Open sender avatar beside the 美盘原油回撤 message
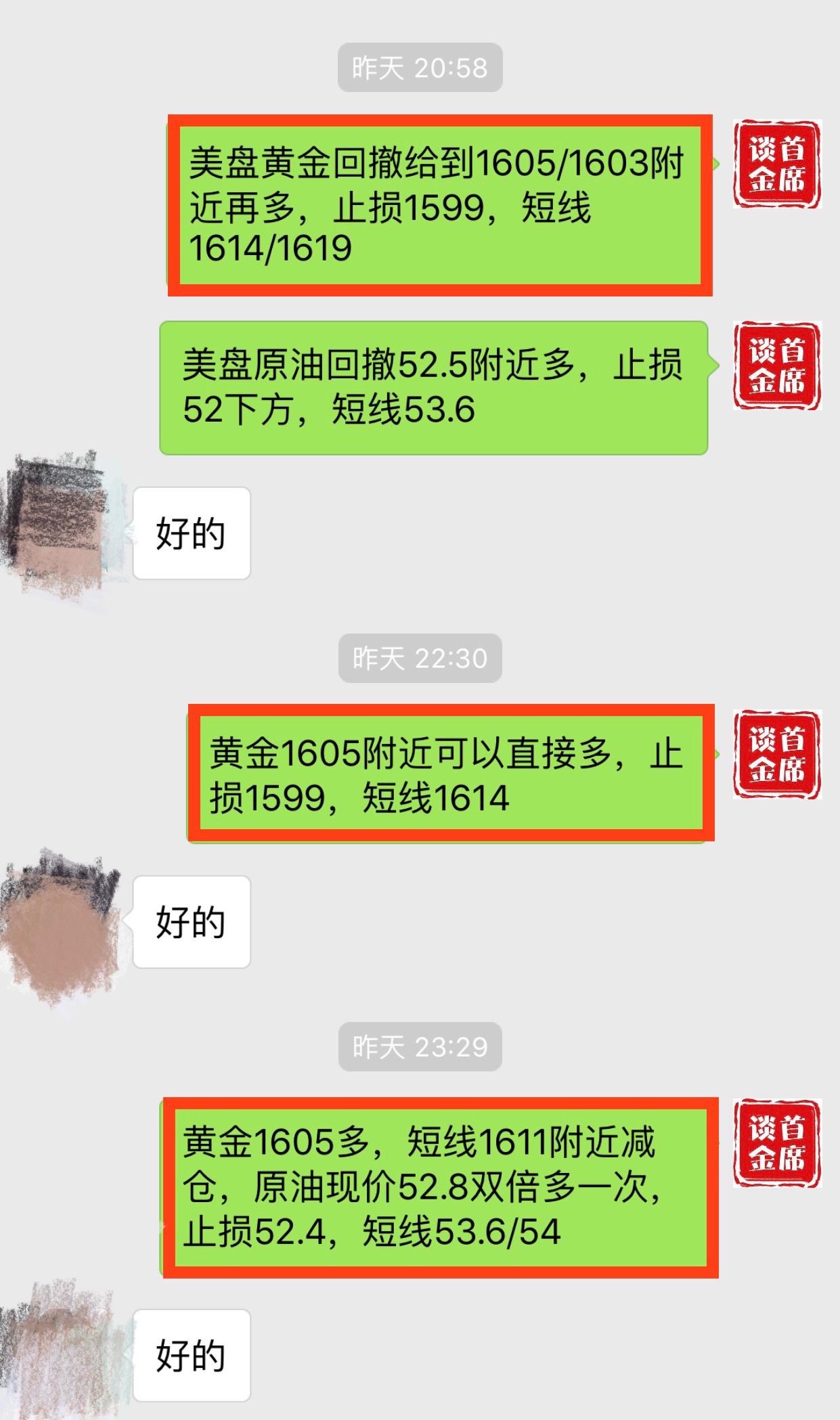 [776, 365]
